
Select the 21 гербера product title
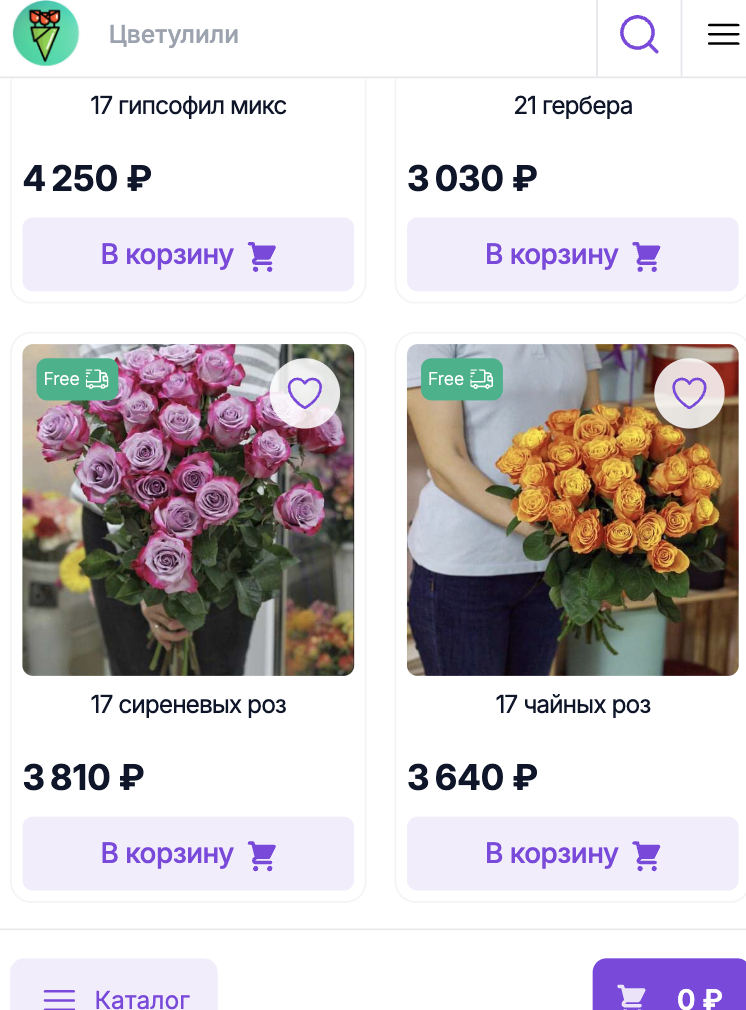pos(572,105)
